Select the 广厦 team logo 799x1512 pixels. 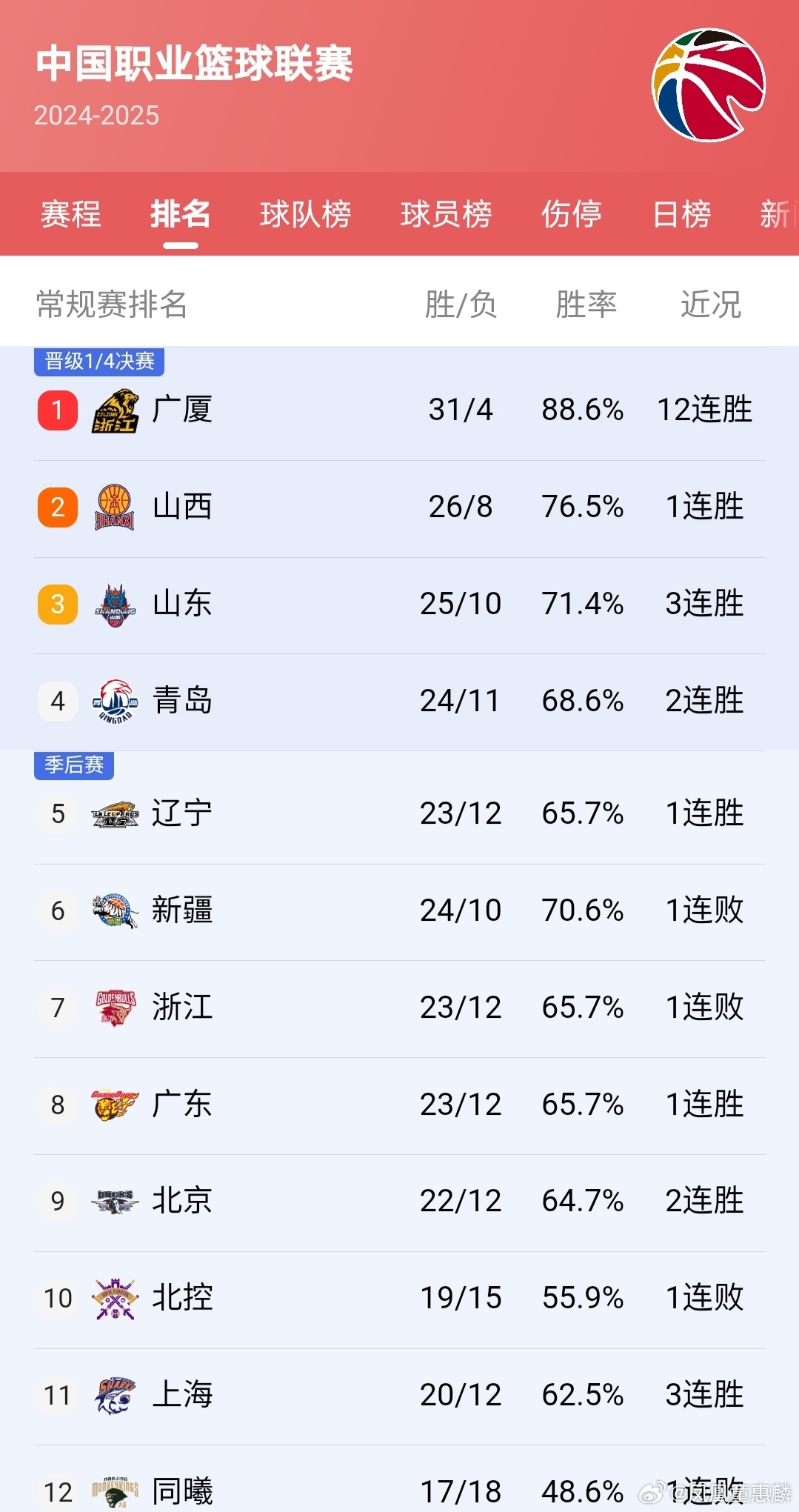coord(113,410)
